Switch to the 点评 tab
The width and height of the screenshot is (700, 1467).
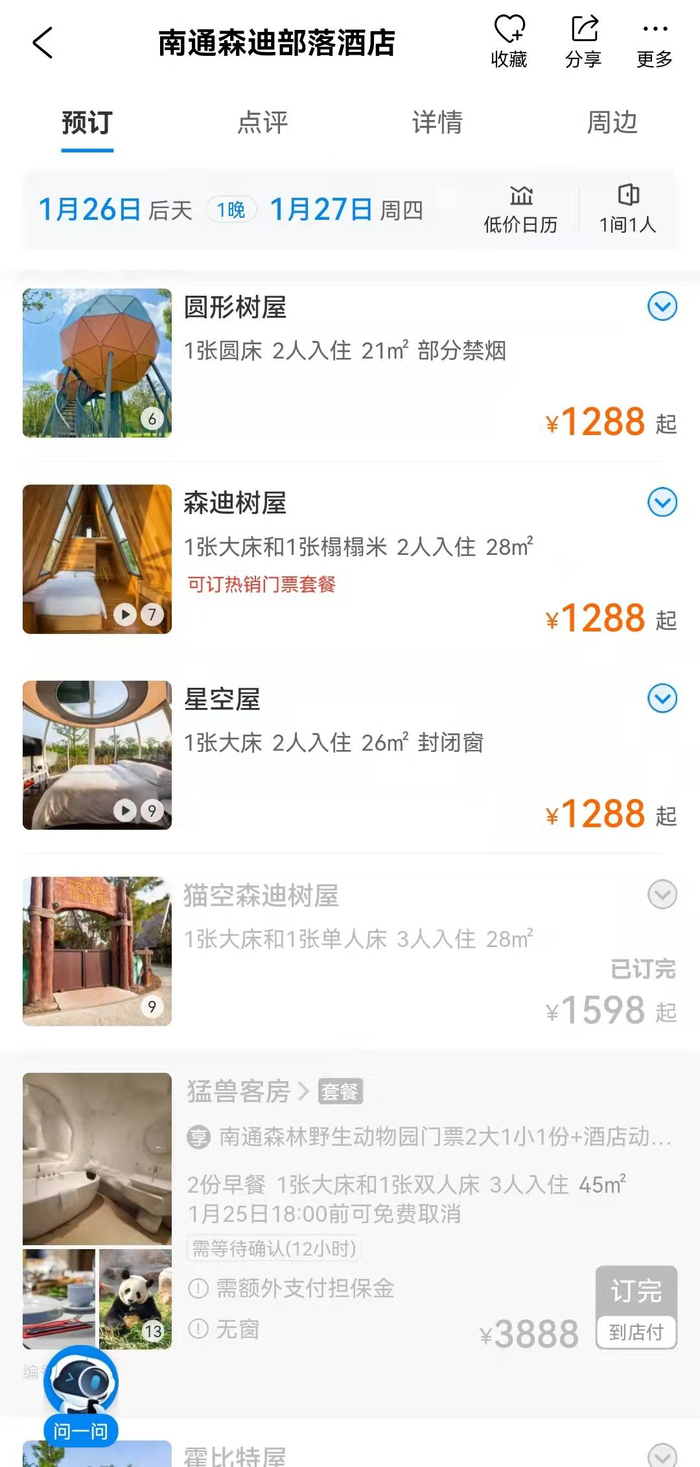coord(262,123)
